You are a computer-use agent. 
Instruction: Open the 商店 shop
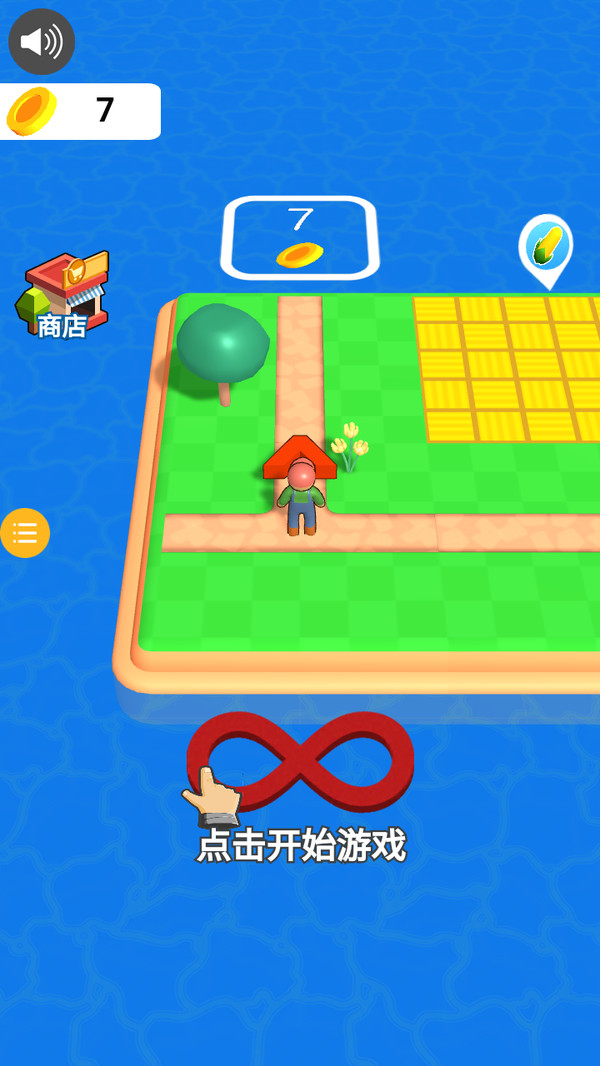(64, 295)
